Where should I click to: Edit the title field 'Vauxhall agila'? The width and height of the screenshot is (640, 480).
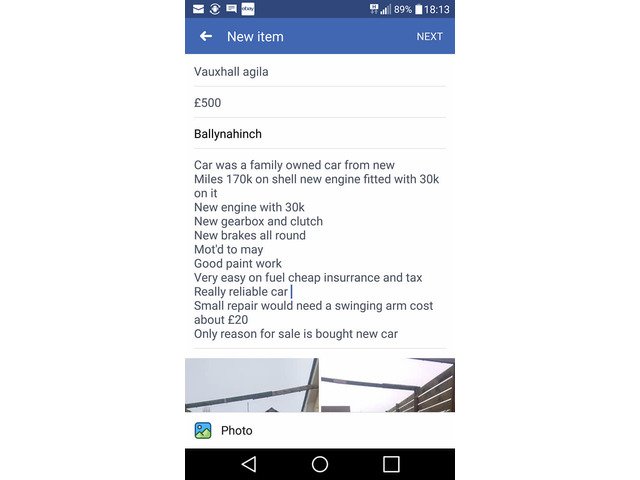click(319, 71)
